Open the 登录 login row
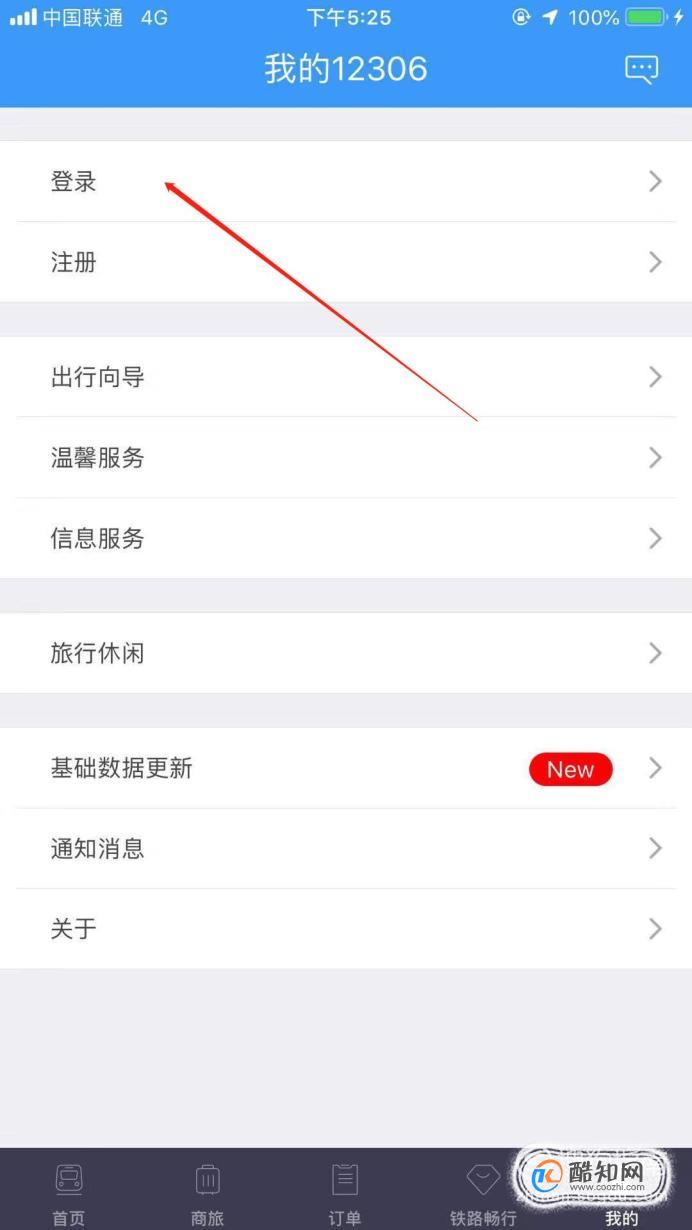692x1230 pixels. [x=346, y=181]
